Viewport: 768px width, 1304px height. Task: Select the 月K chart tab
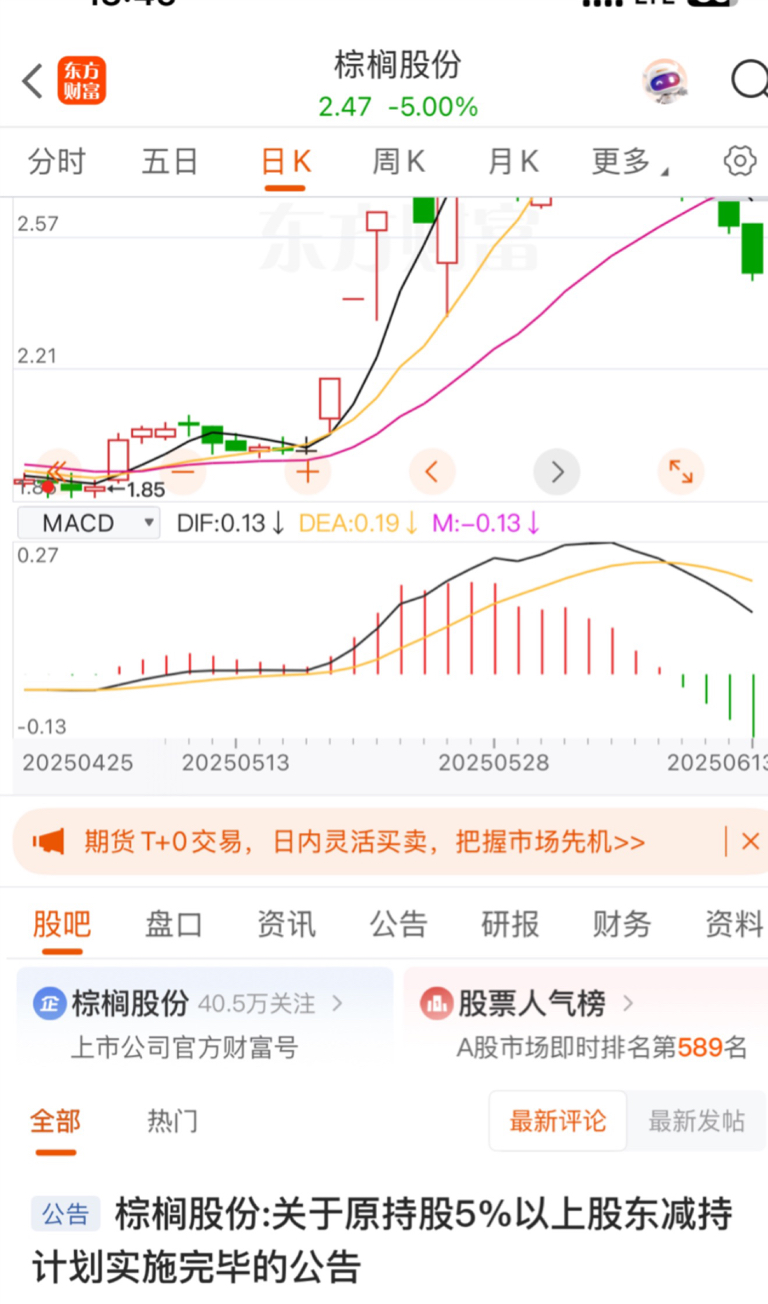[514, 162]
